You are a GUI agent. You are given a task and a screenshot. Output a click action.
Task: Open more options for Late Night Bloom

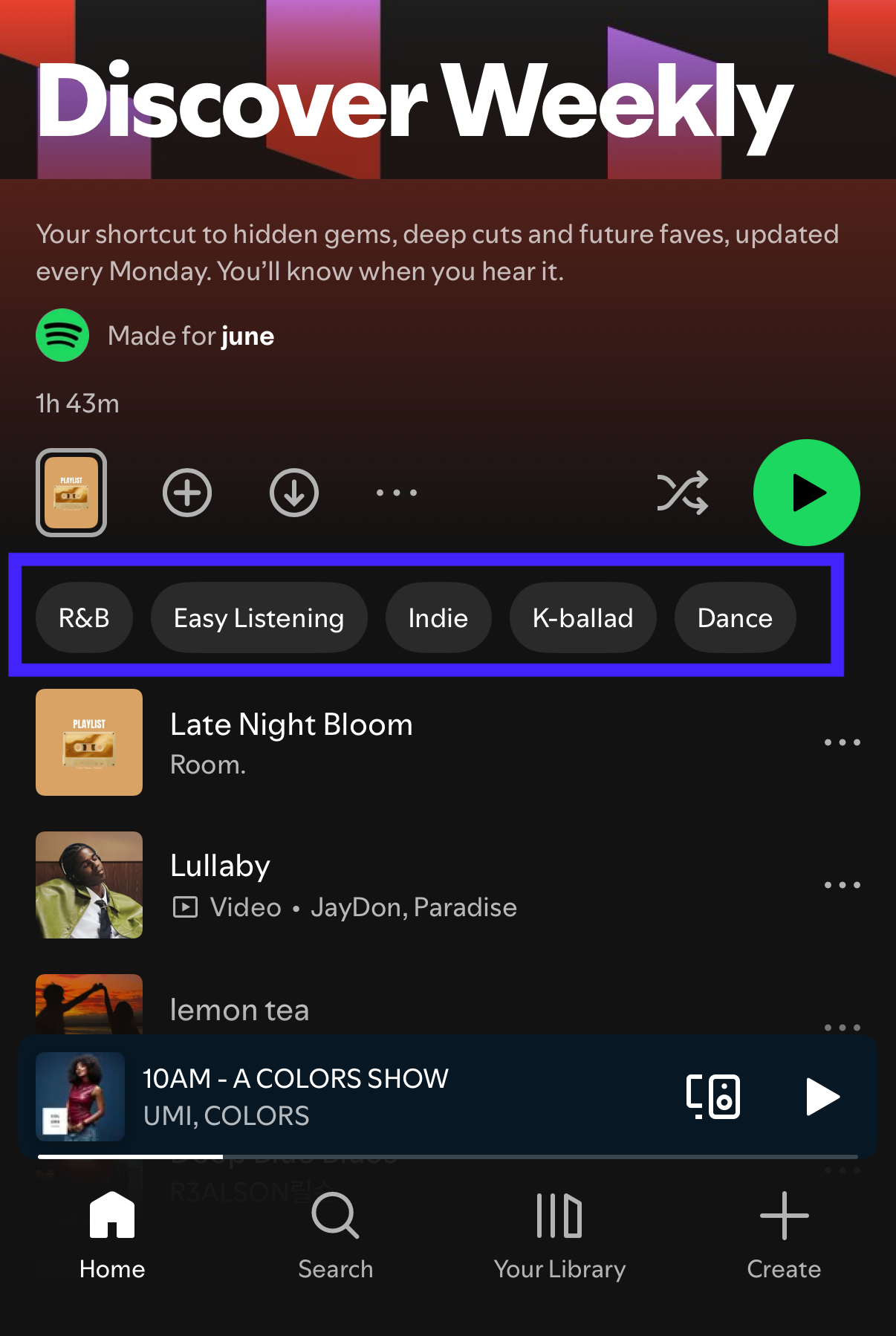tap(842, 742)
